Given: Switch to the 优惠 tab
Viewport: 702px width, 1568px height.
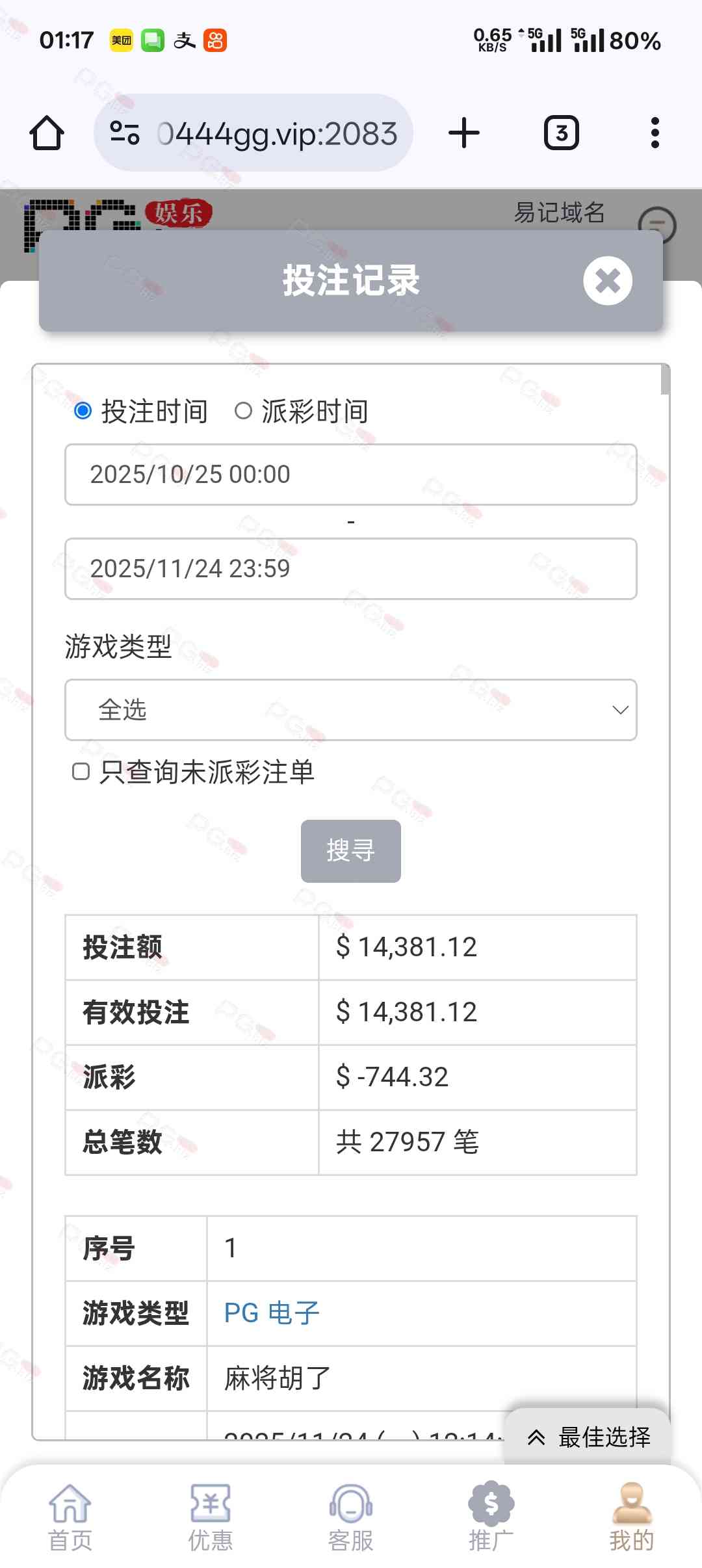Looking at the screenshot, I should tap(210, 1517).
